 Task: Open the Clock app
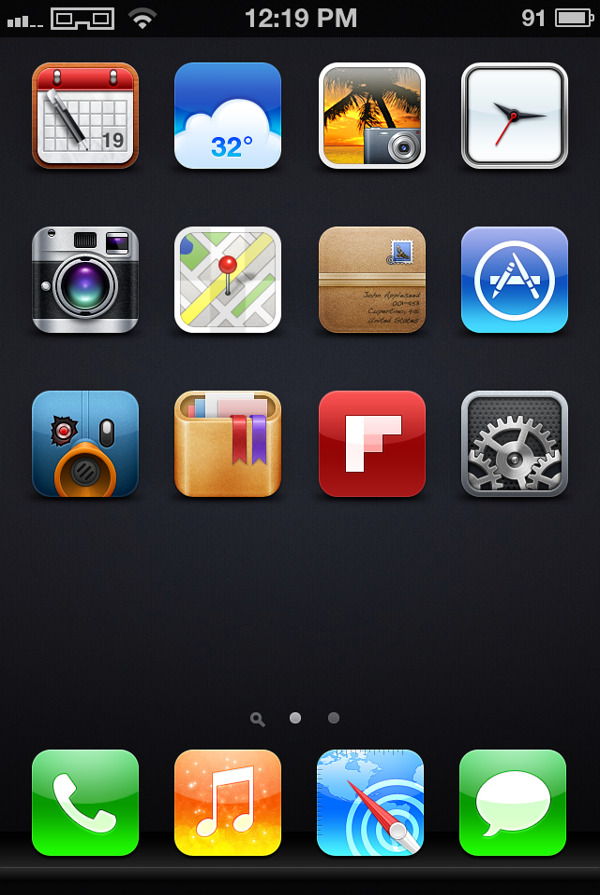pyautogui.click(x=514, y=115)
